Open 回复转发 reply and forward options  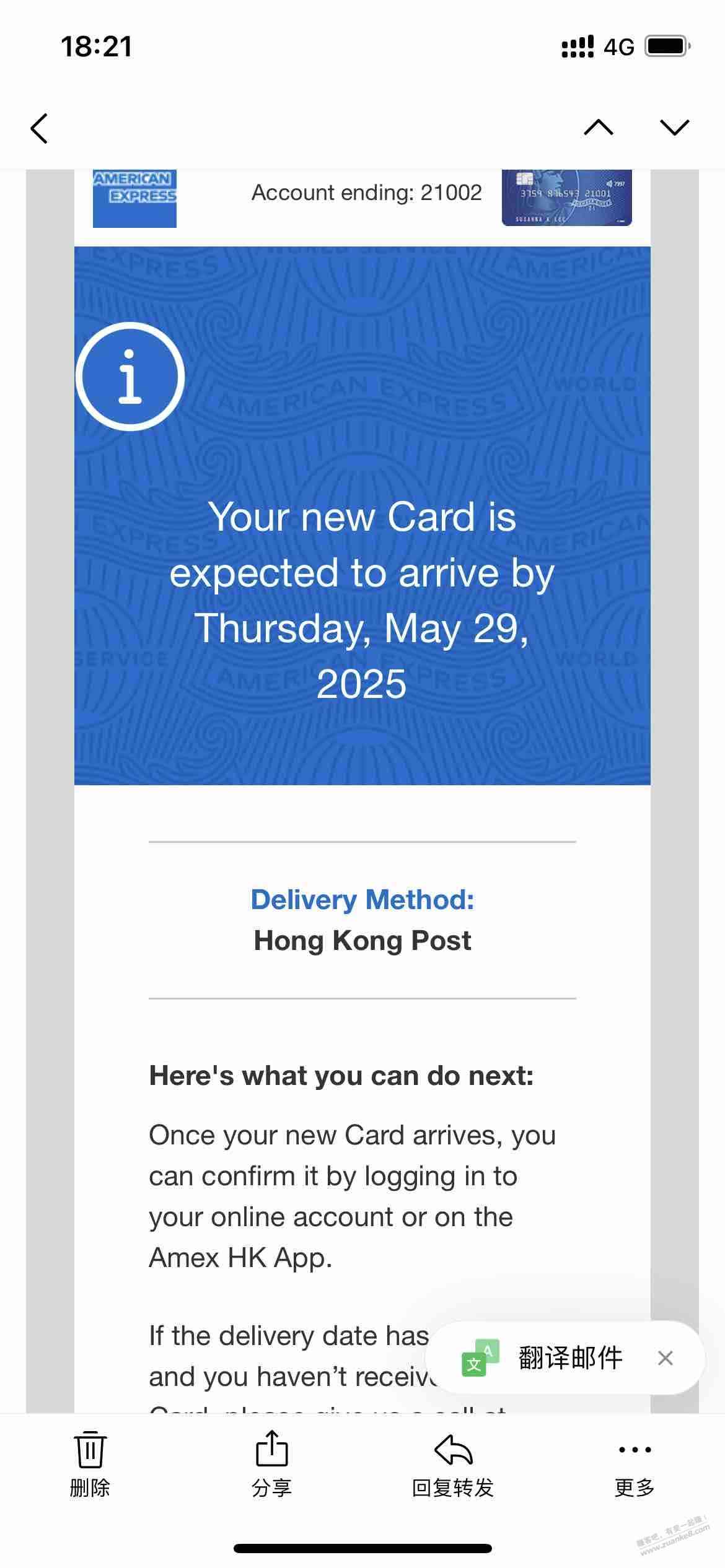pyautogui.click(x=453, y=1463)
